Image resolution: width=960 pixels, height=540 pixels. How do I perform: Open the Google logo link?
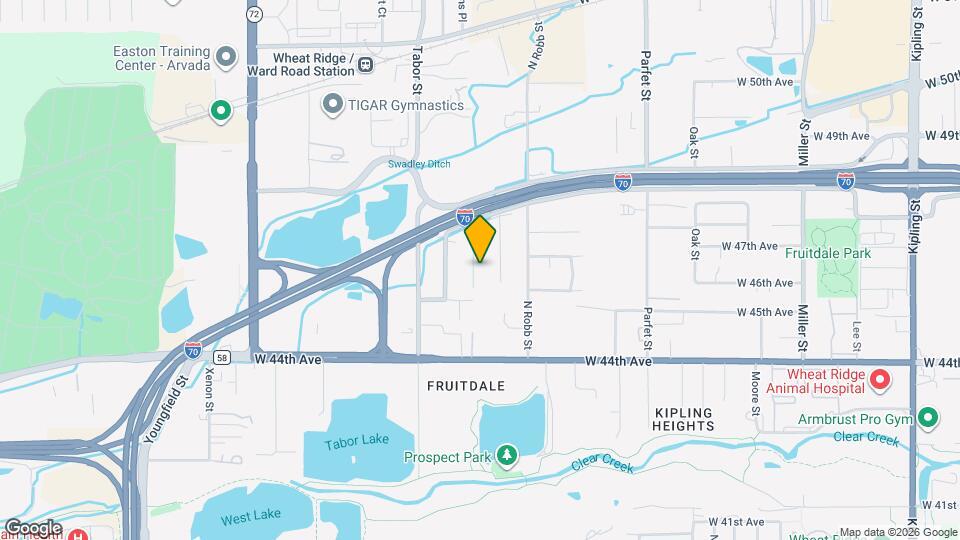(33, 527)
